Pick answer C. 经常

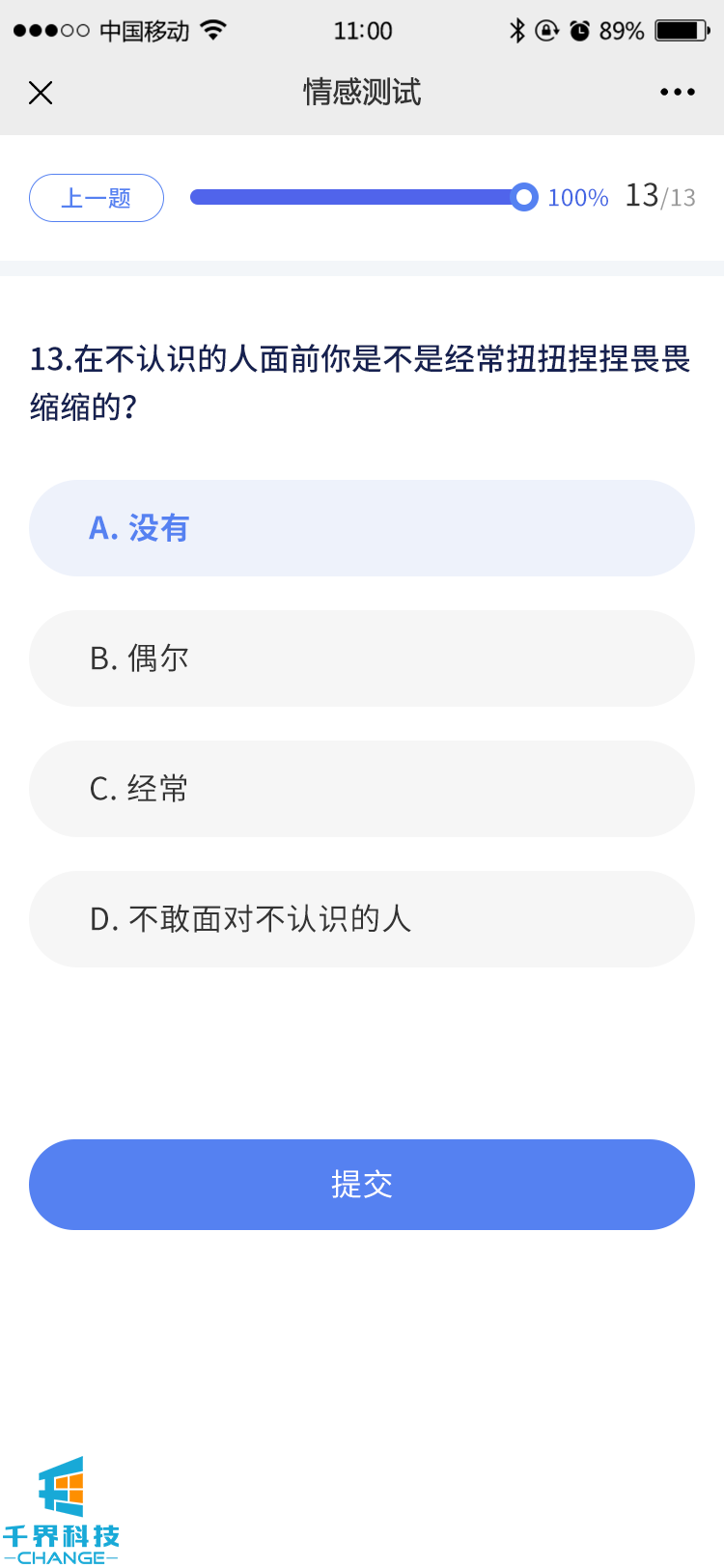(x=362, y=789)
